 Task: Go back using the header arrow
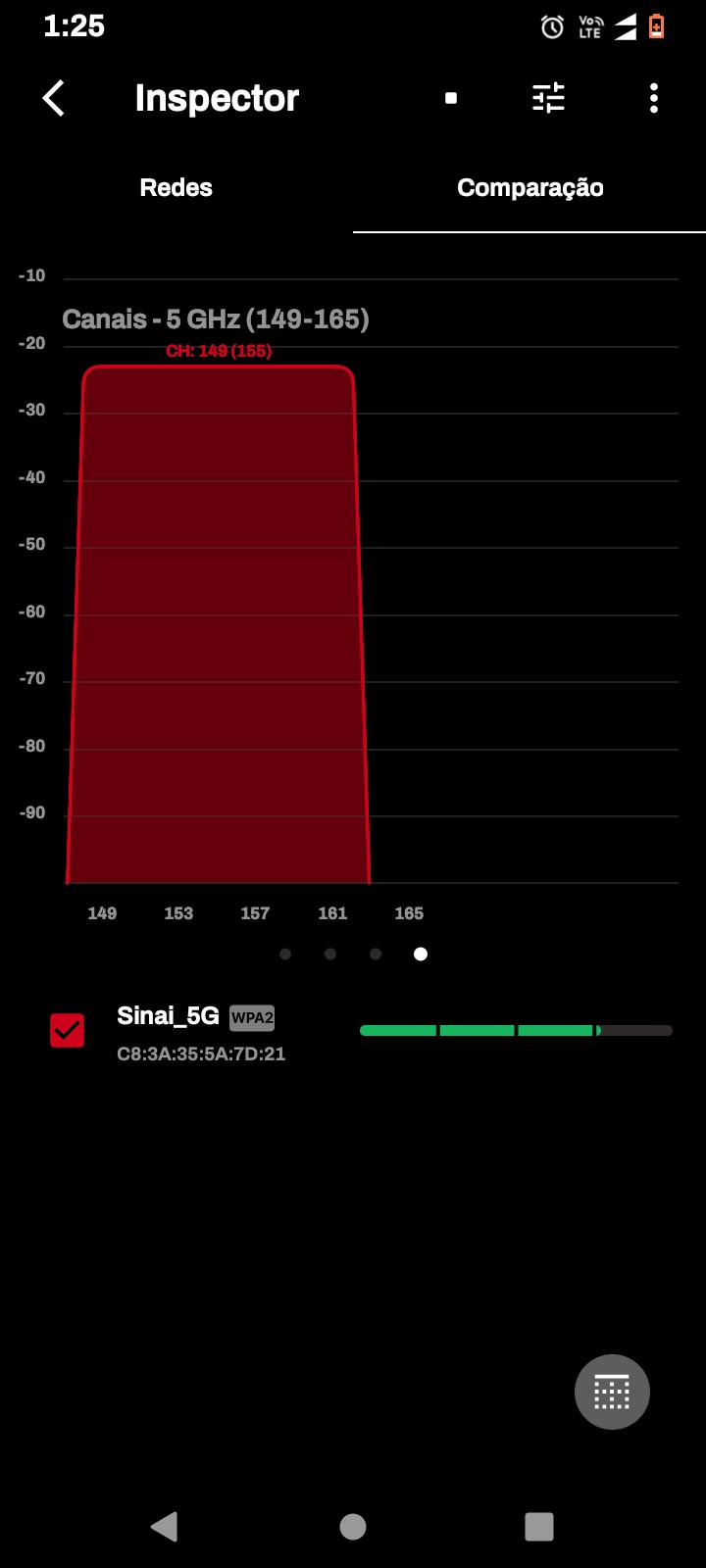54,98
